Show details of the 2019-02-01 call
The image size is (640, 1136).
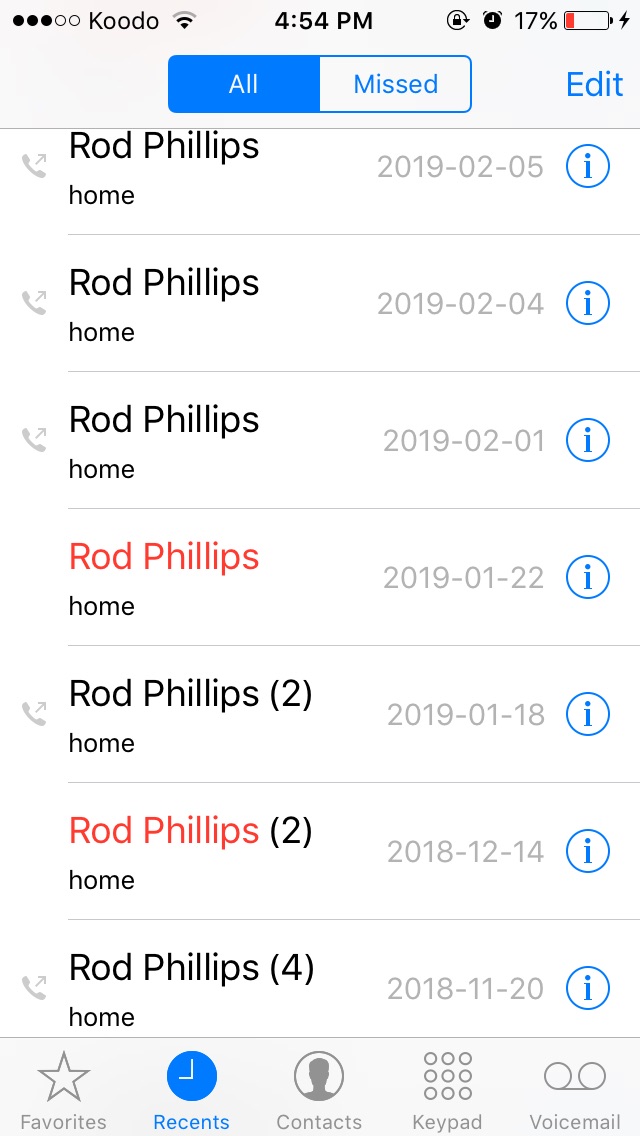tap(588, 440)
